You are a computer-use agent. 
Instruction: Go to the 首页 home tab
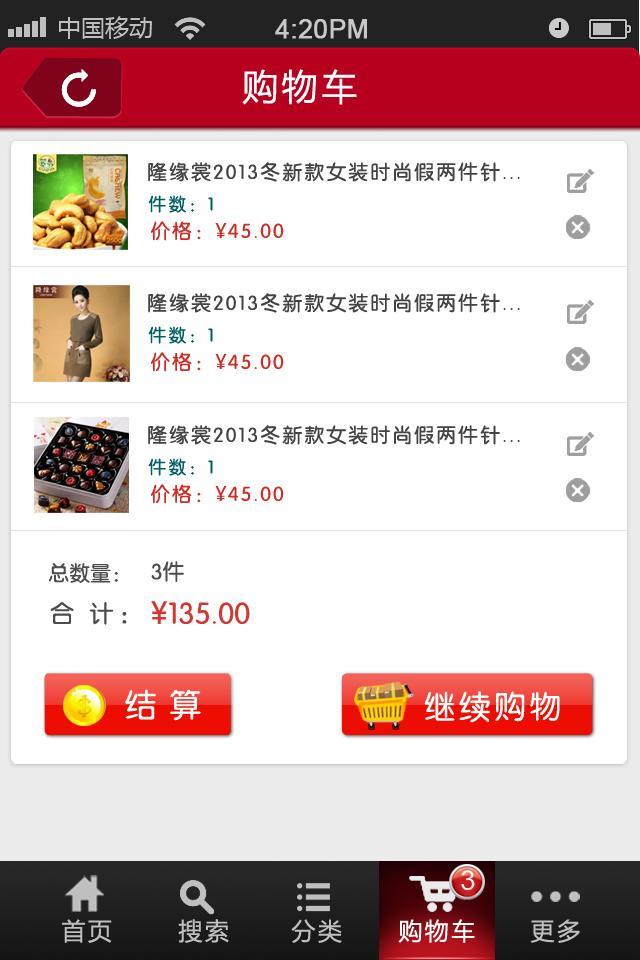(86, 911)
